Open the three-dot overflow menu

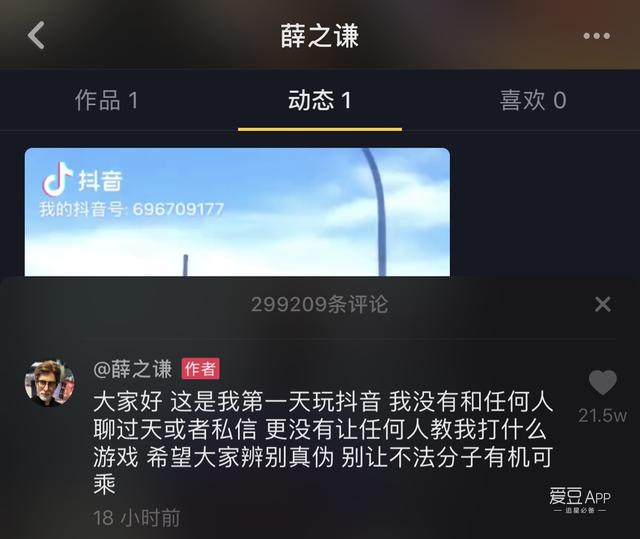[x=596, y=36]
